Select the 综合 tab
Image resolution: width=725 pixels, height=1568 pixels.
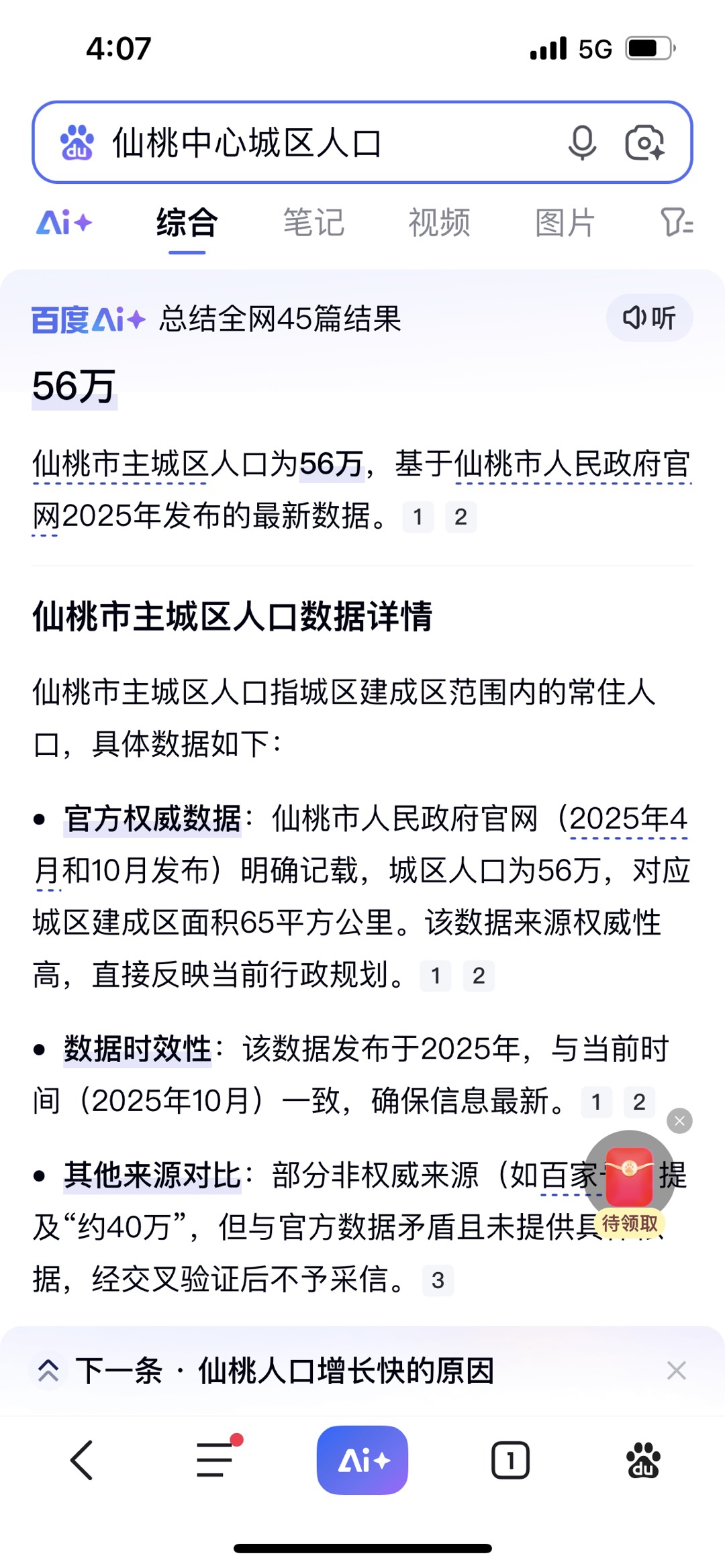pyautogui.click(x=187, y=223)
